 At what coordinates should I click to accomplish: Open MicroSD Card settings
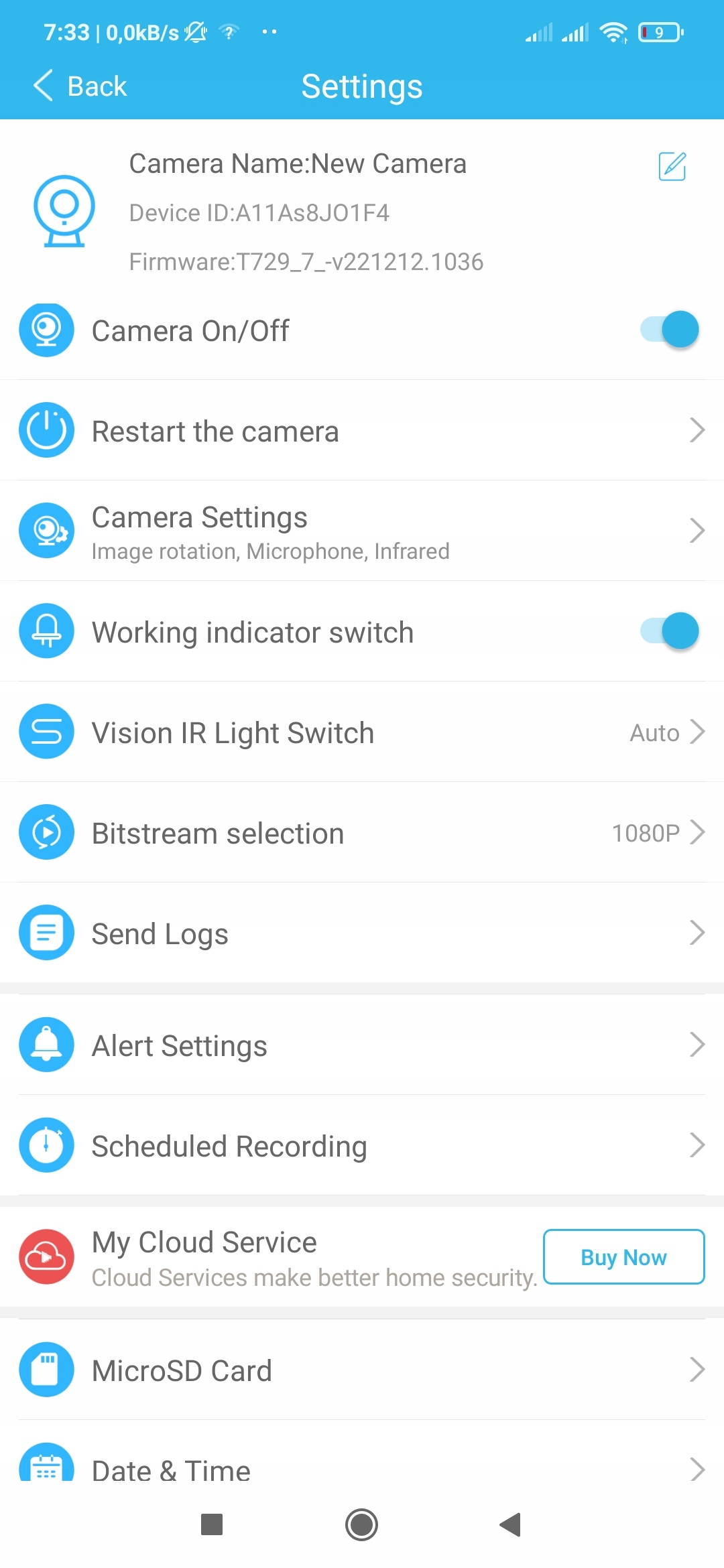click(x=362, y=1370)
